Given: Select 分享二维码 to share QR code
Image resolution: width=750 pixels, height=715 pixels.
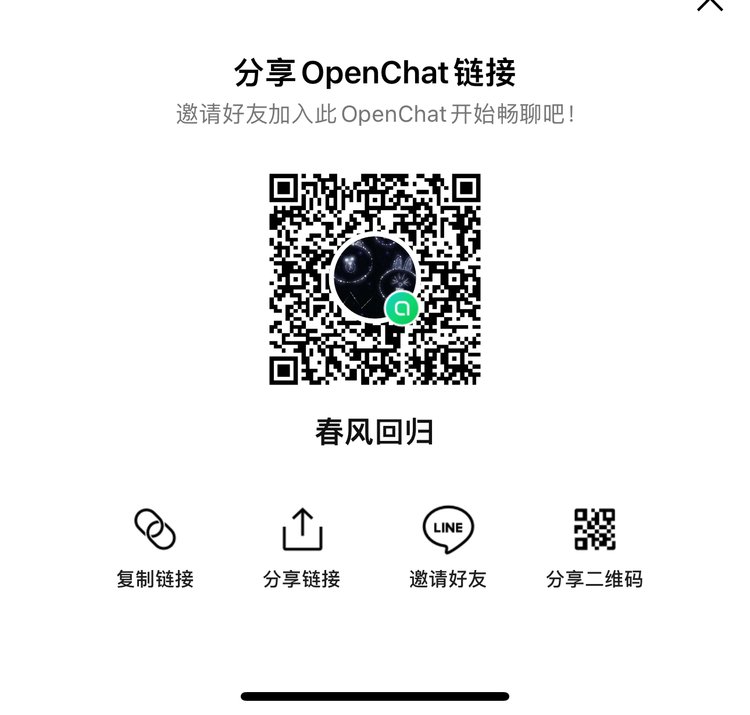Looking at the screenshot, I should coord(594,544).
